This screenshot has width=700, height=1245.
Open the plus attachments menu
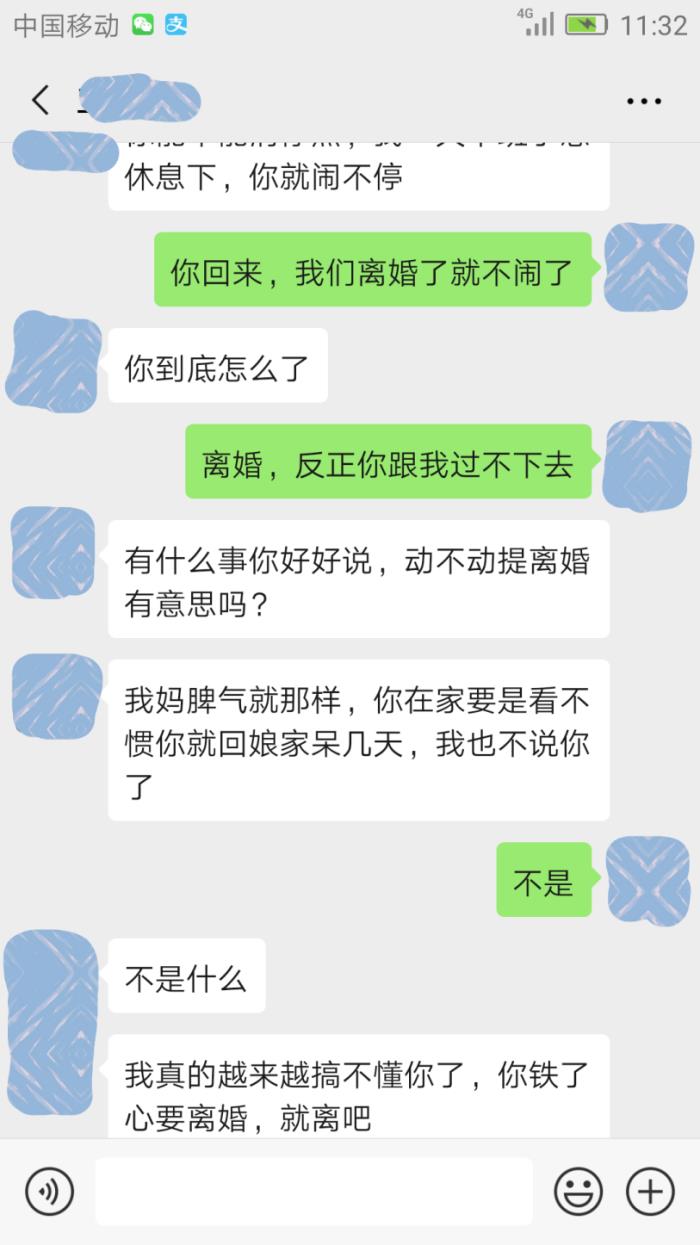(650, 1191)
